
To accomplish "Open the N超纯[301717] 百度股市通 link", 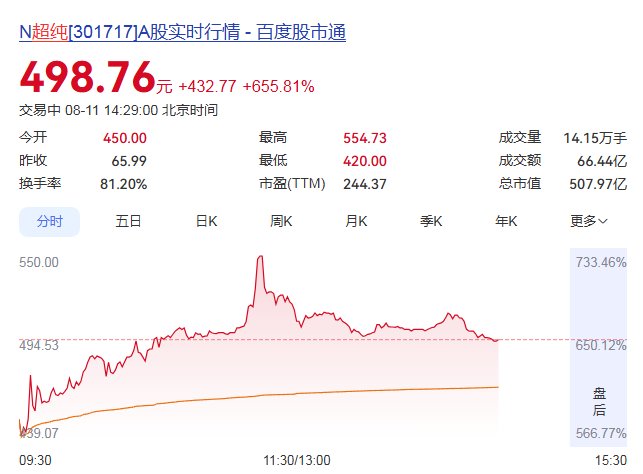I will pyautogui.click(x=182, y=32).
